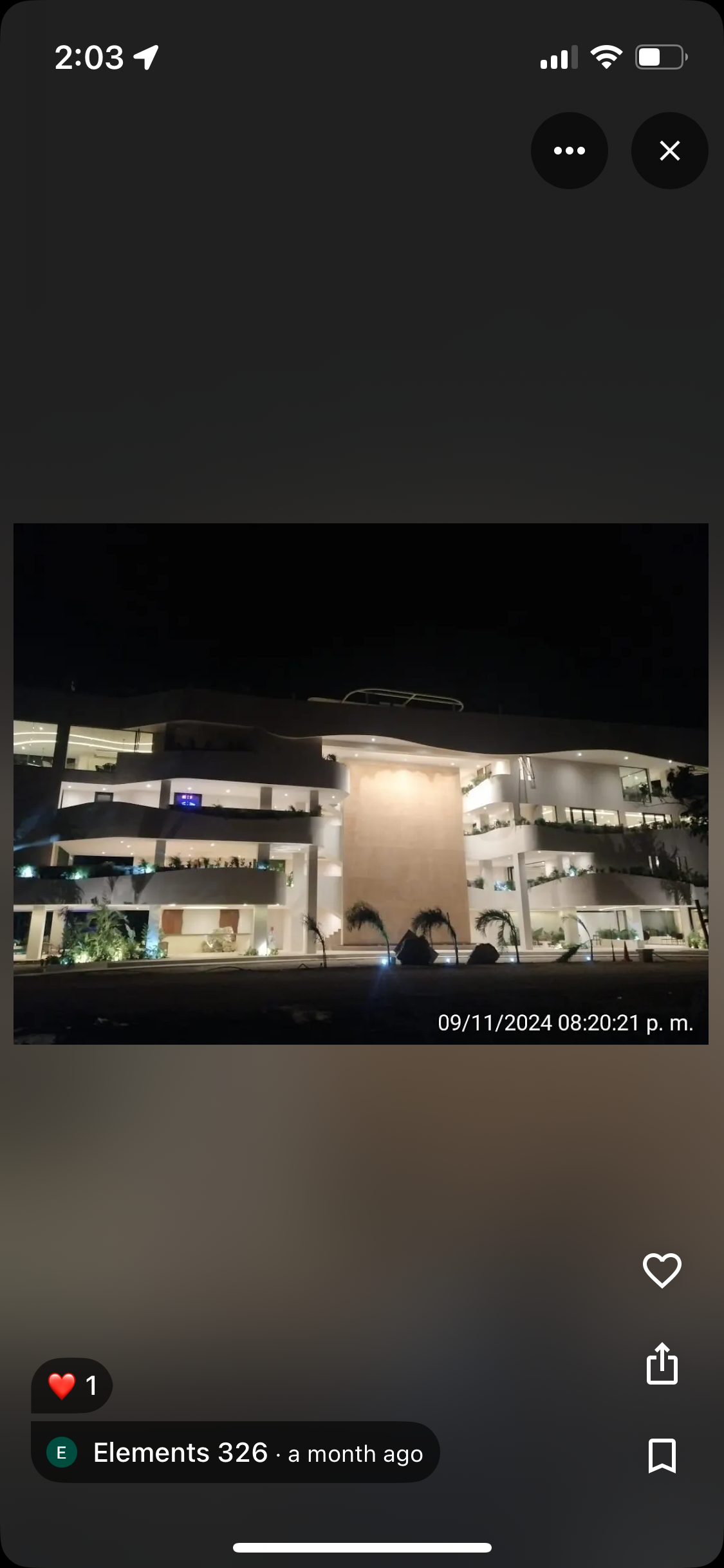Like this photo with the heart icon
Image resolution: width=724 pixels, height=1568 pixels.
[662, 1271]
